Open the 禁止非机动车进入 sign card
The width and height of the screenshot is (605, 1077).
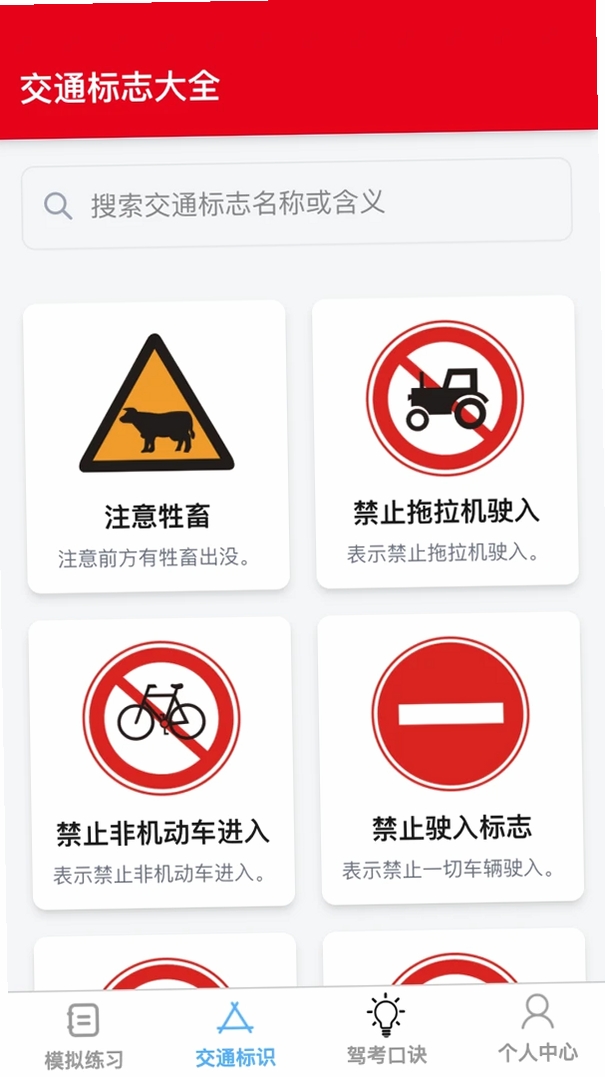click(x=161, y=762)
